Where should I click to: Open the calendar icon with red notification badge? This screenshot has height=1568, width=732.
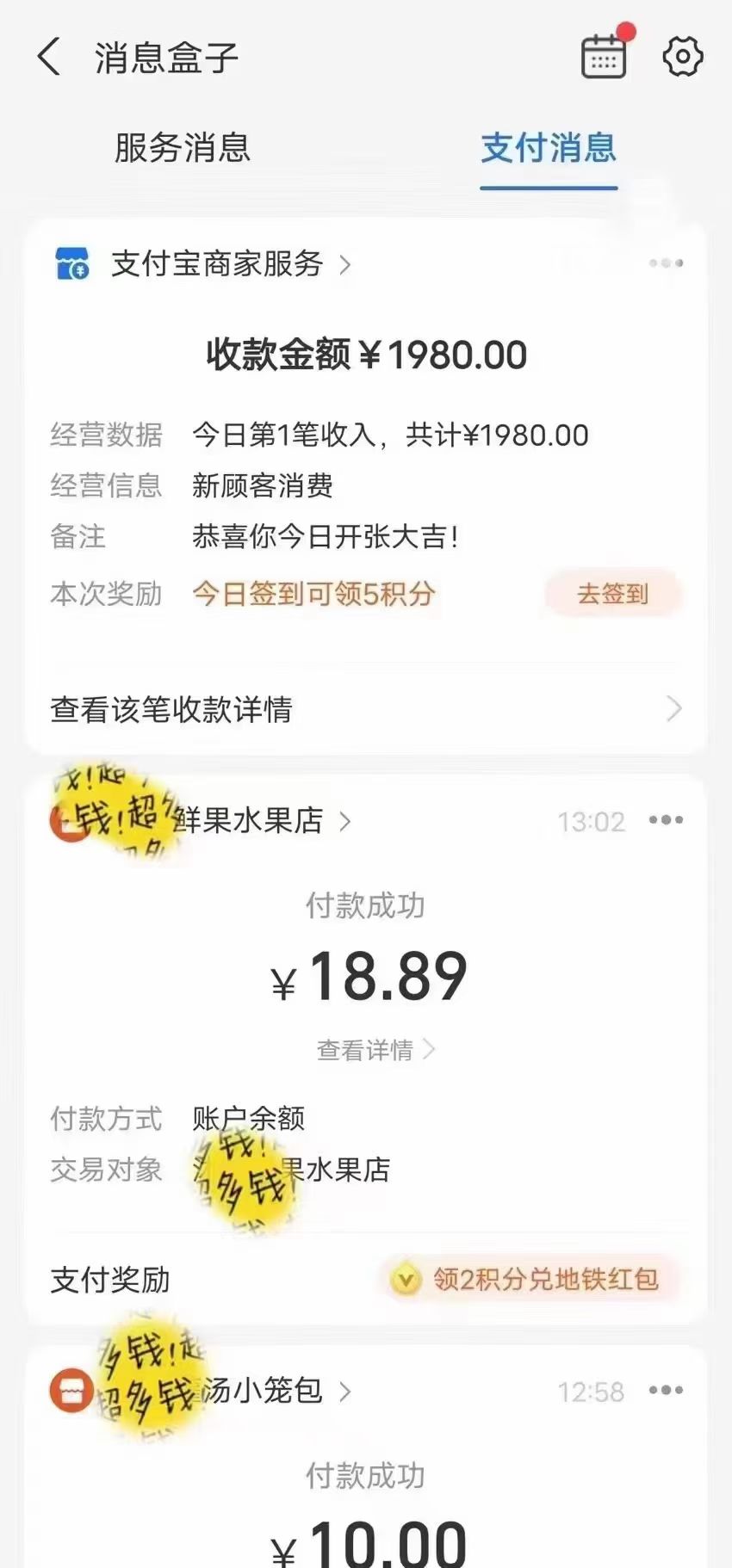(603, 56)
